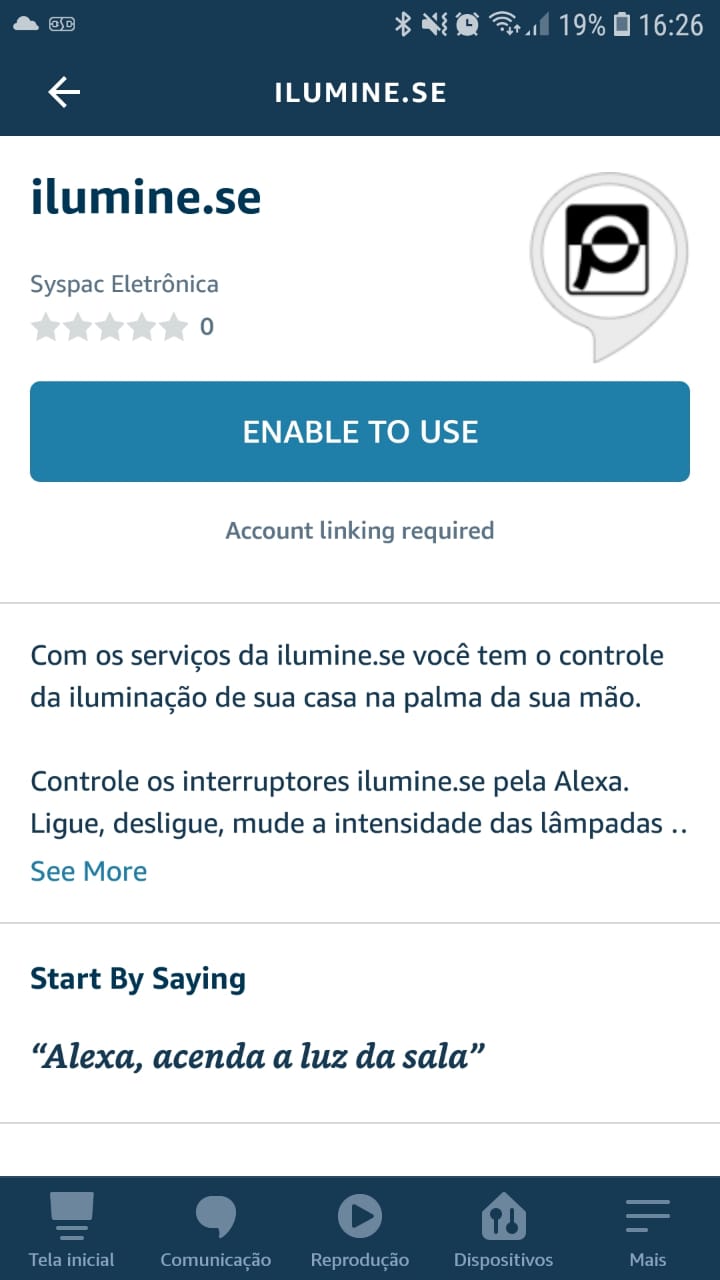
Task: Tap the first star in the rating row
Action: 45,326
